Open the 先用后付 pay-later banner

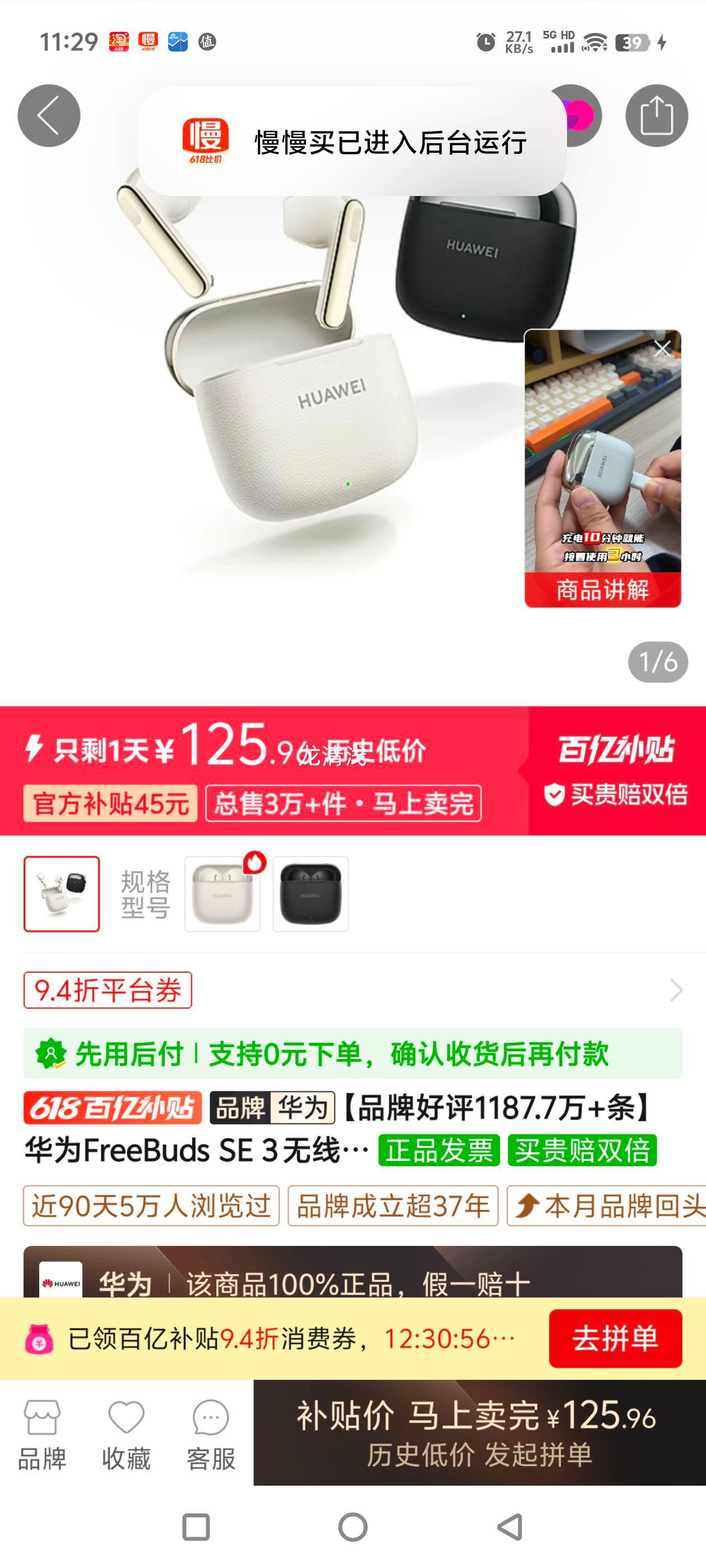352,1053
